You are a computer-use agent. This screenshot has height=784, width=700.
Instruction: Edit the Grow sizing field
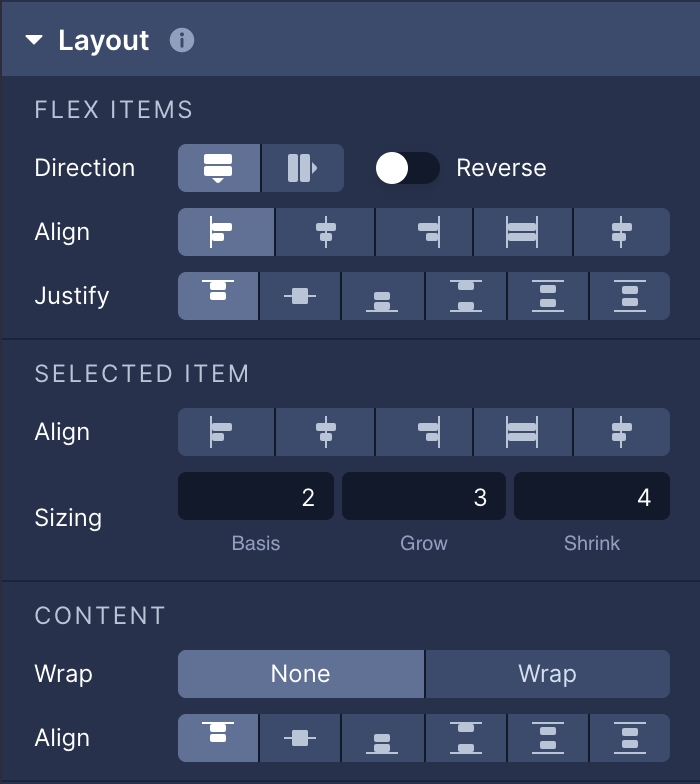click(423, 497)
